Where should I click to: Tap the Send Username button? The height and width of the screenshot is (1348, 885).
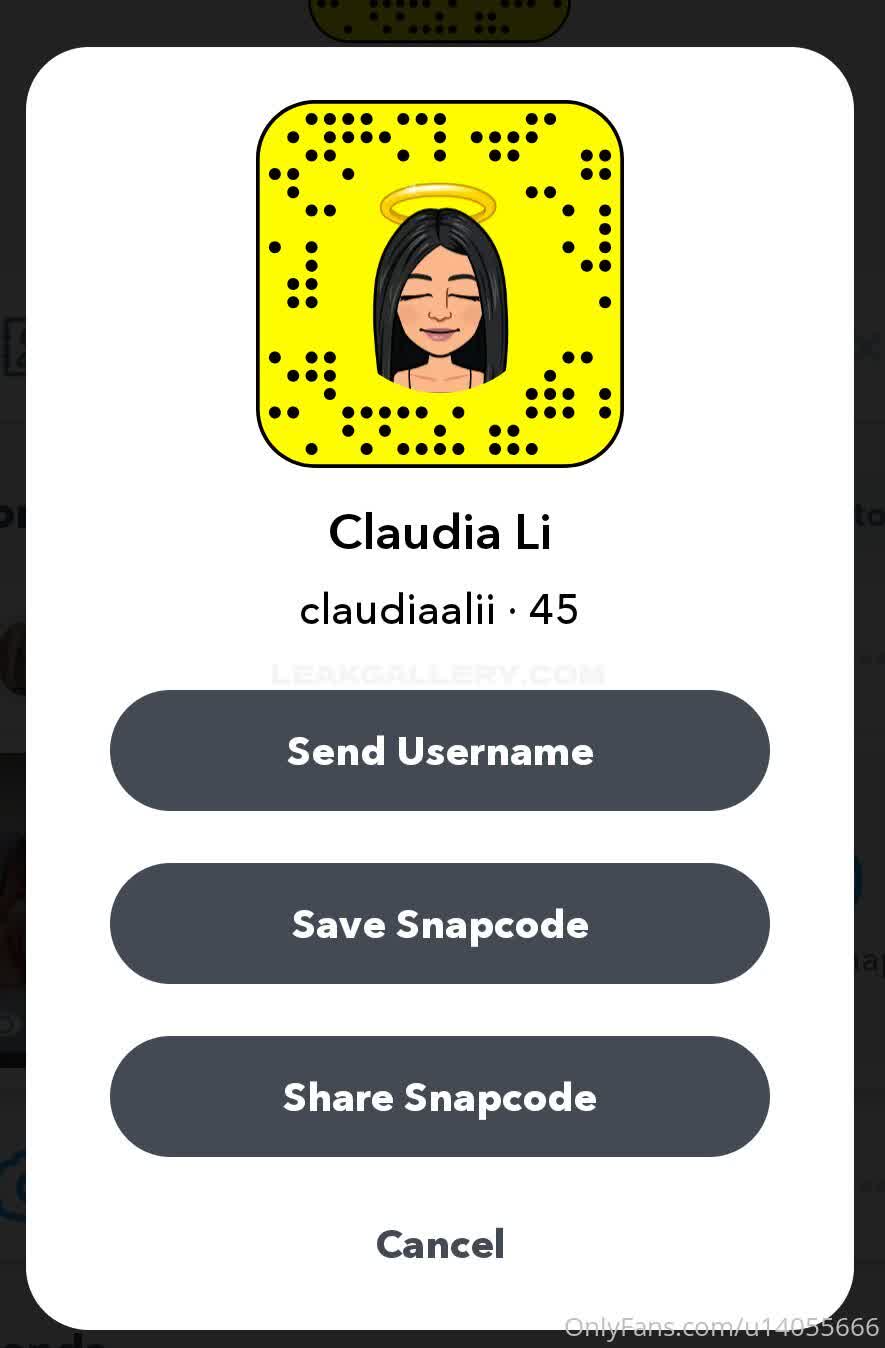click(x=440, y=751)
